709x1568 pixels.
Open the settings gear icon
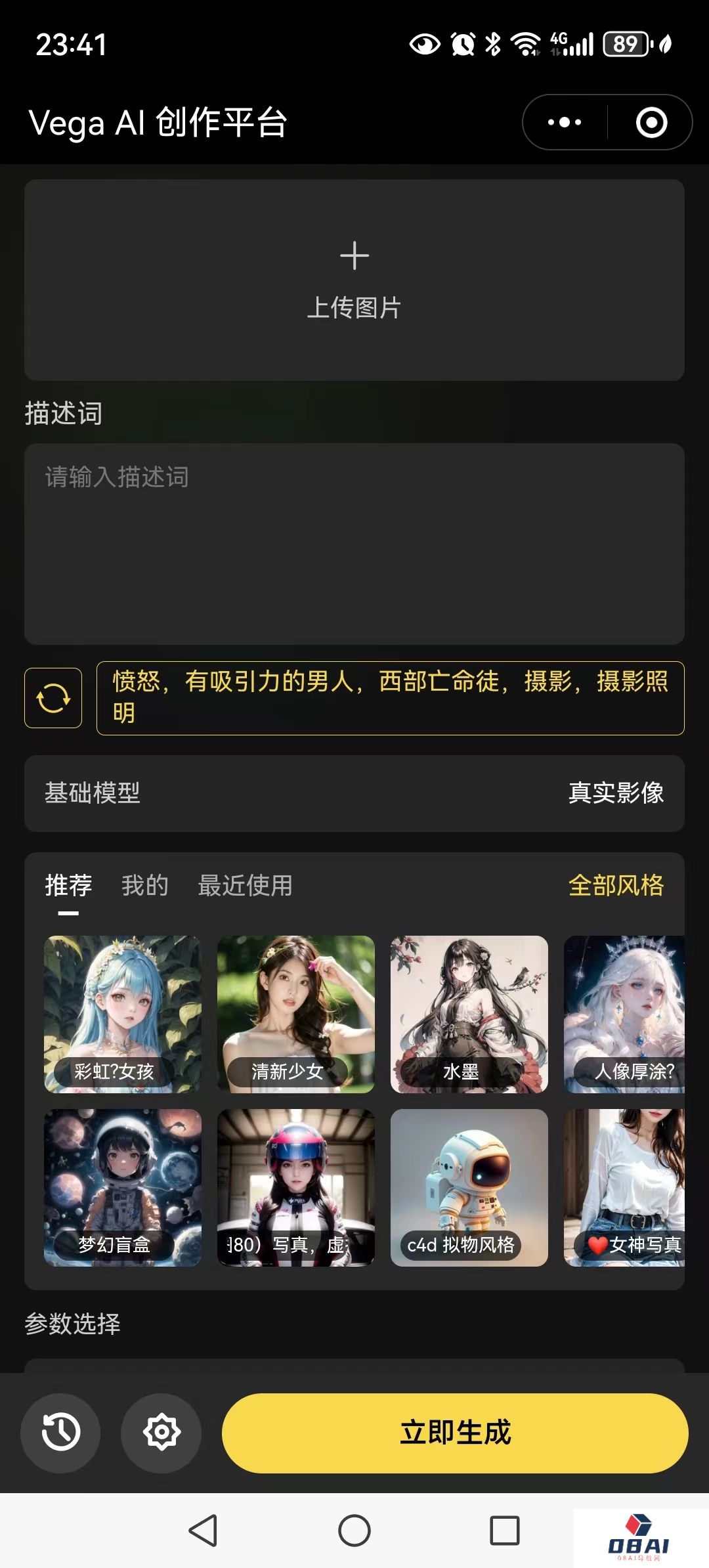point(161,1433)
